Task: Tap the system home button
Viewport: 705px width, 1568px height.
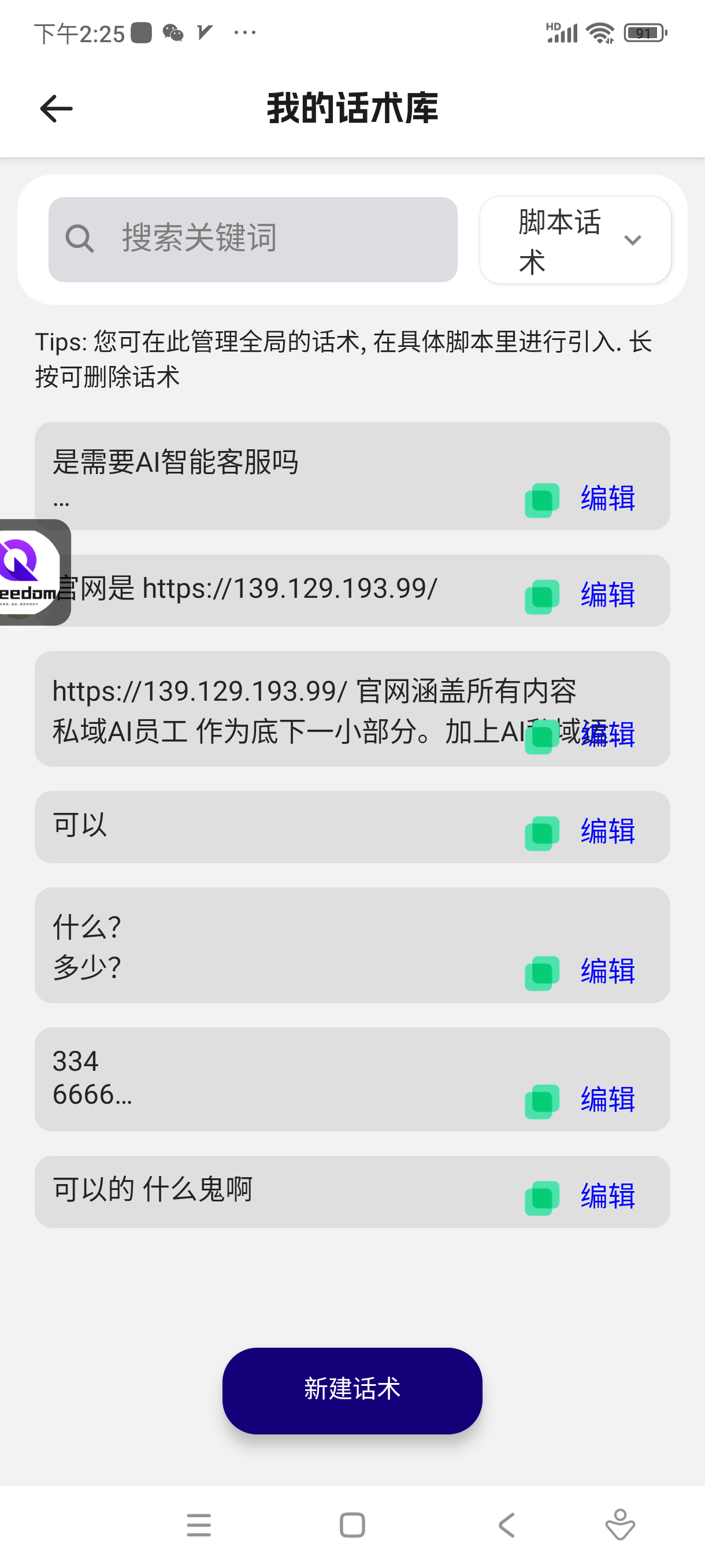Action: tap(352, 1525)
